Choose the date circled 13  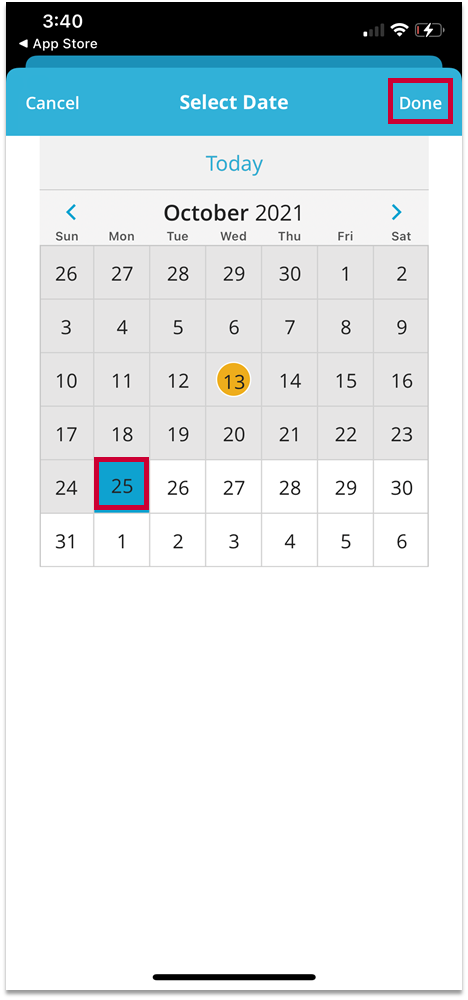(x=234, y=381)
